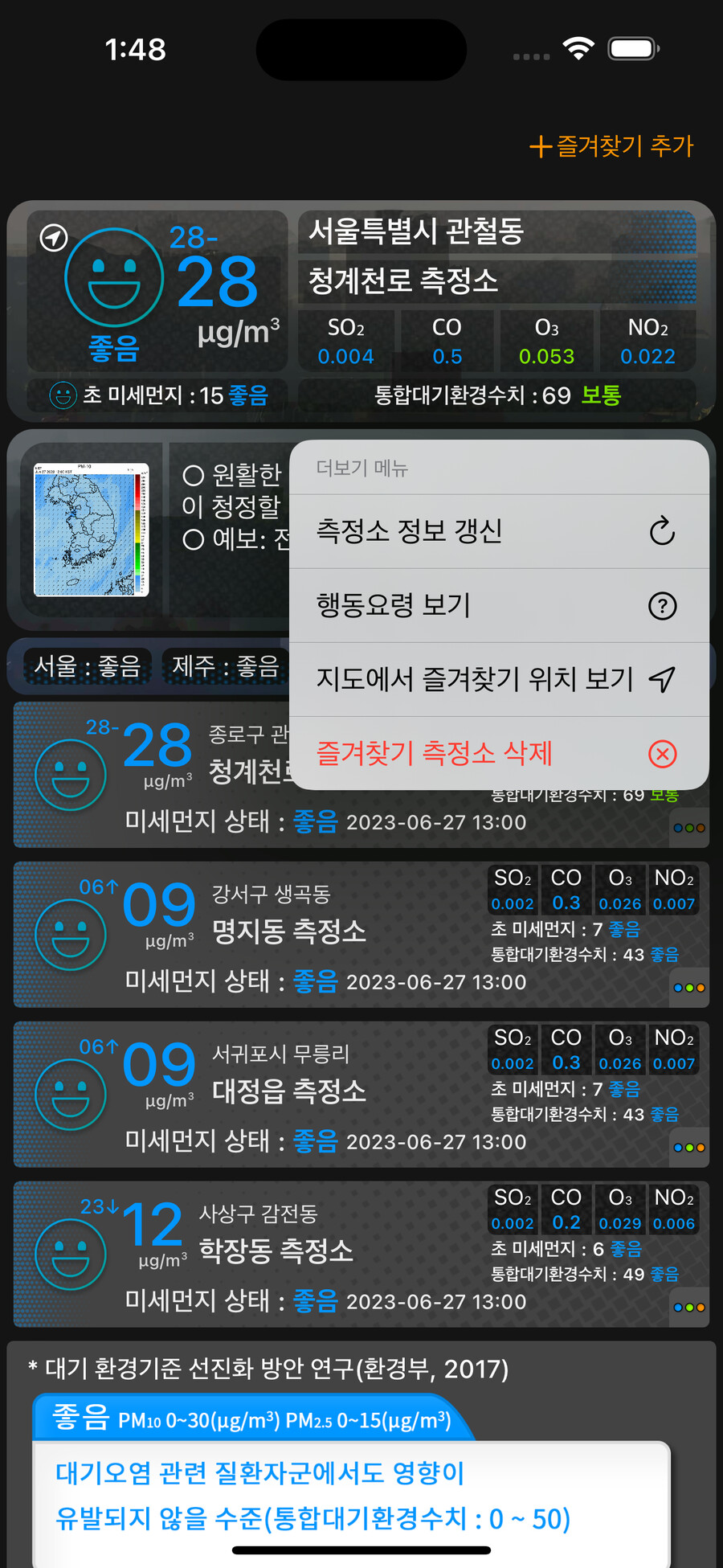The width and height of the screenshot is (723, 1568).
Task: Open the page-dot indicator on 명지동 측정소 card
Action: 689,987
